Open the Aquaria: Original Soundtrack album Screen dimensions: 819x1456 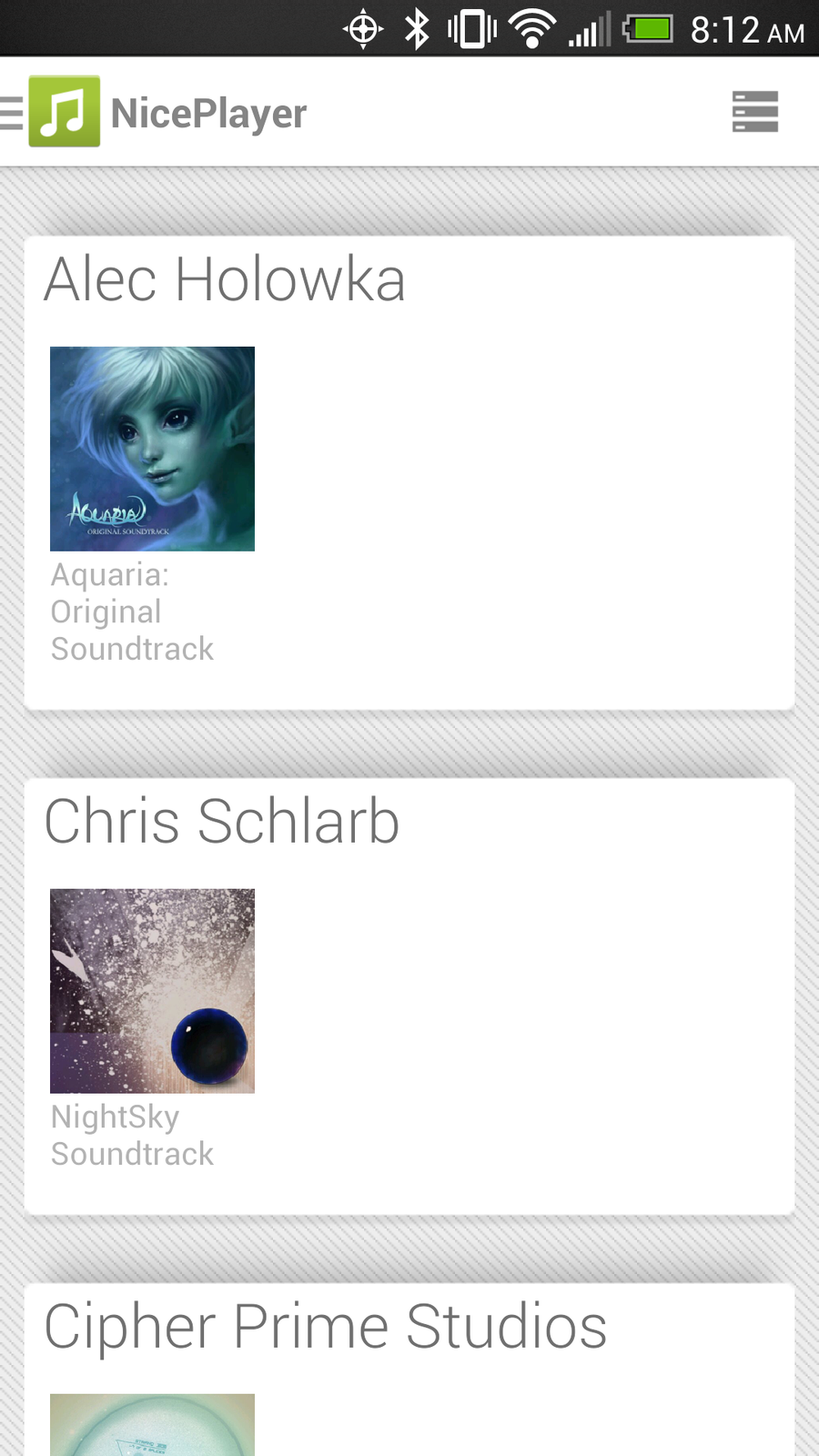coord(152,448)
